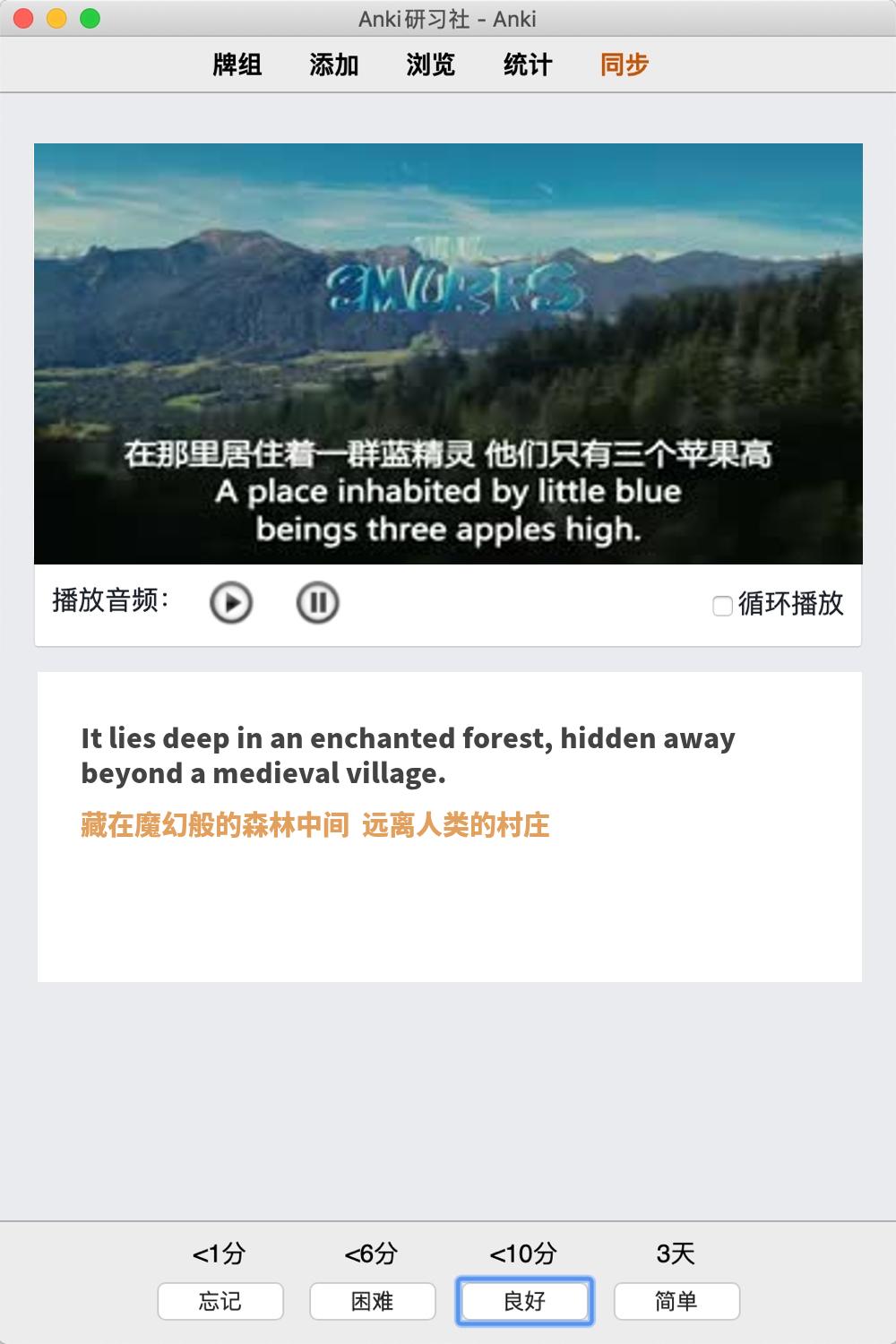This screenshot has height=1344, width=896.
Task: Open the 牌组 decks view
Action: coord(237,65)
